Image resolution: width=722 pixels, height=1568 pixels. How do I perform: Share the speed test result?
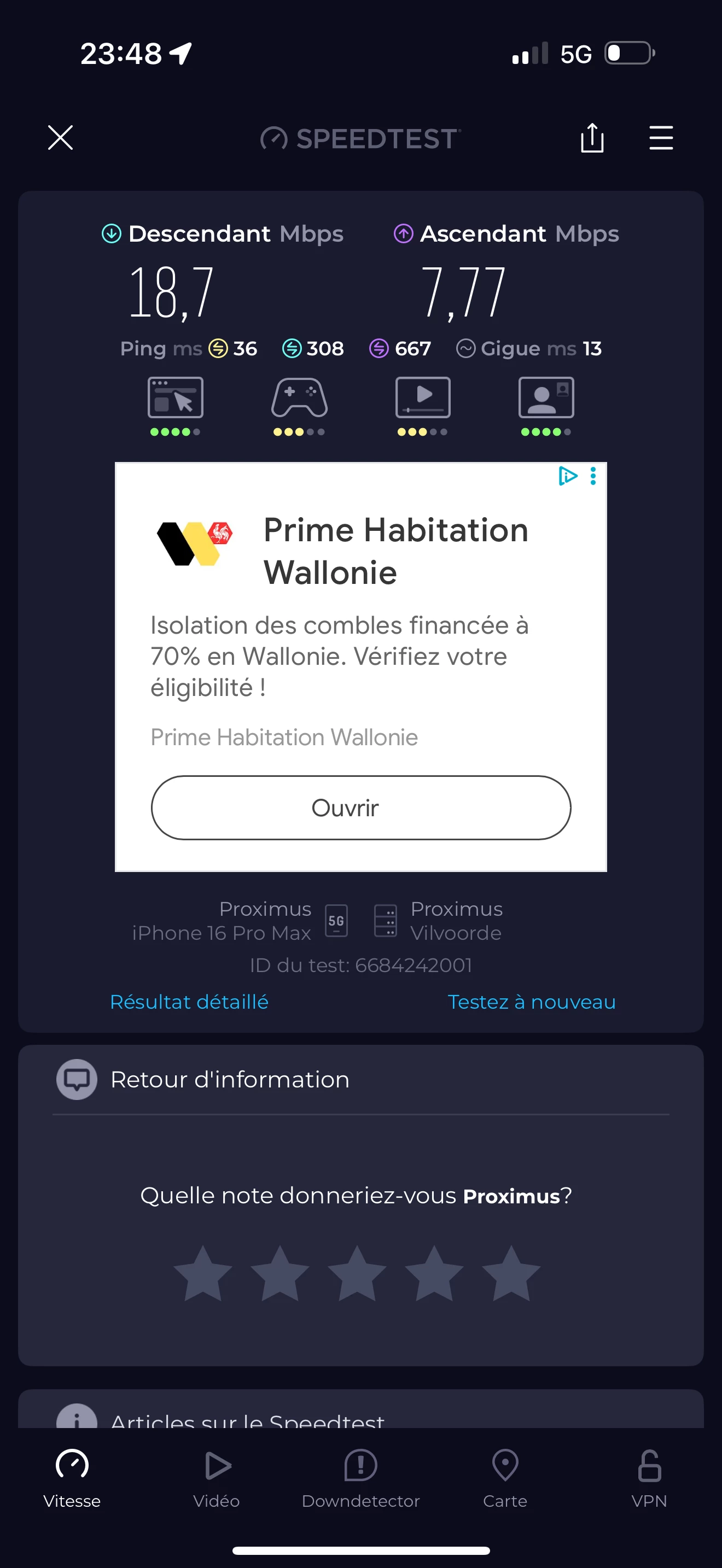592,138
